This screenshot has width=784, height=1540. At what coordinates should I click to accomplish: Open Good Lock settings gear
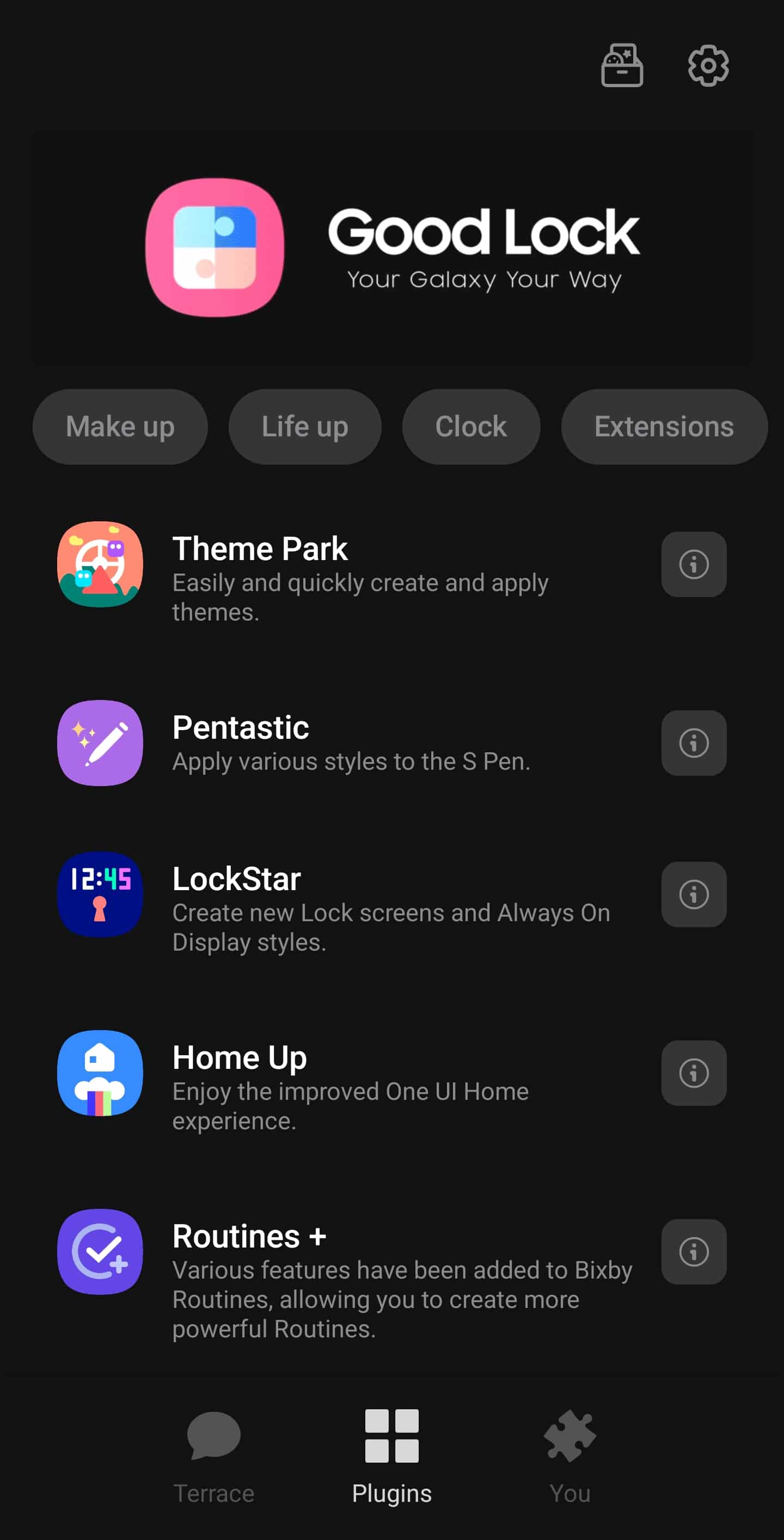pyautogui.click(x=708, y=66)
